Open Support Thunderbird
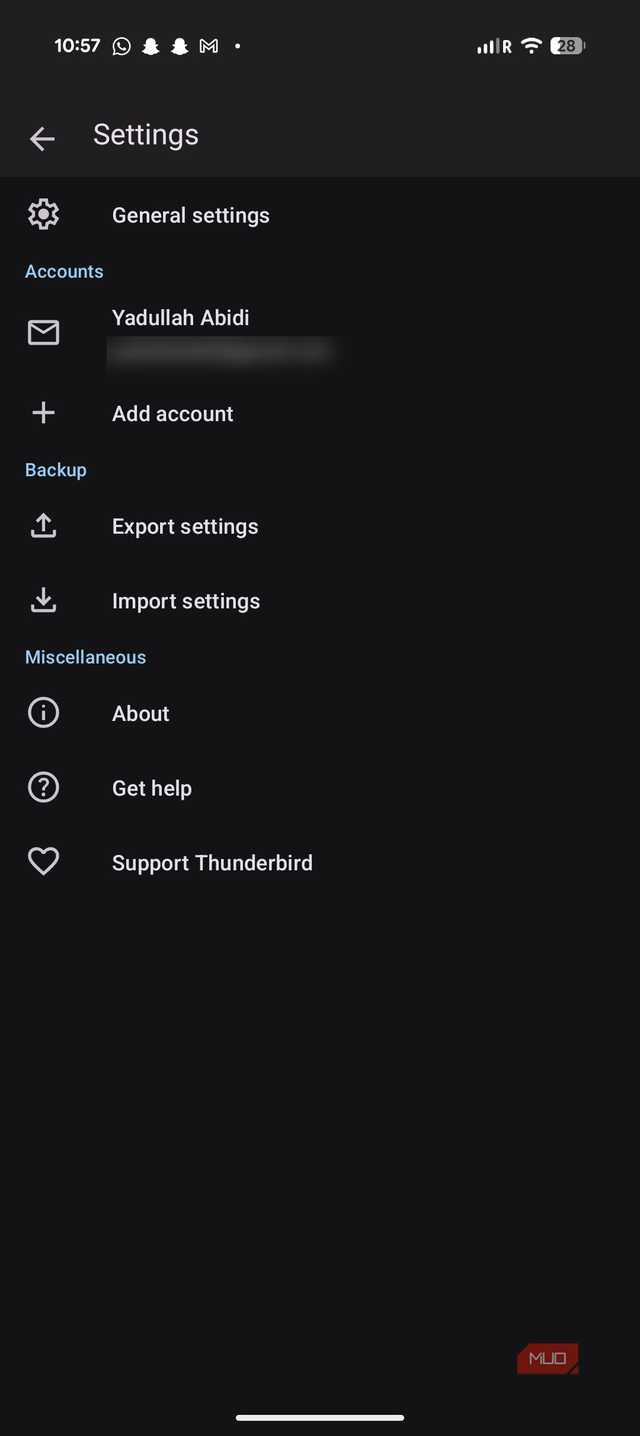Screen dimensions: 640x1436 click(x=212, y=863)
